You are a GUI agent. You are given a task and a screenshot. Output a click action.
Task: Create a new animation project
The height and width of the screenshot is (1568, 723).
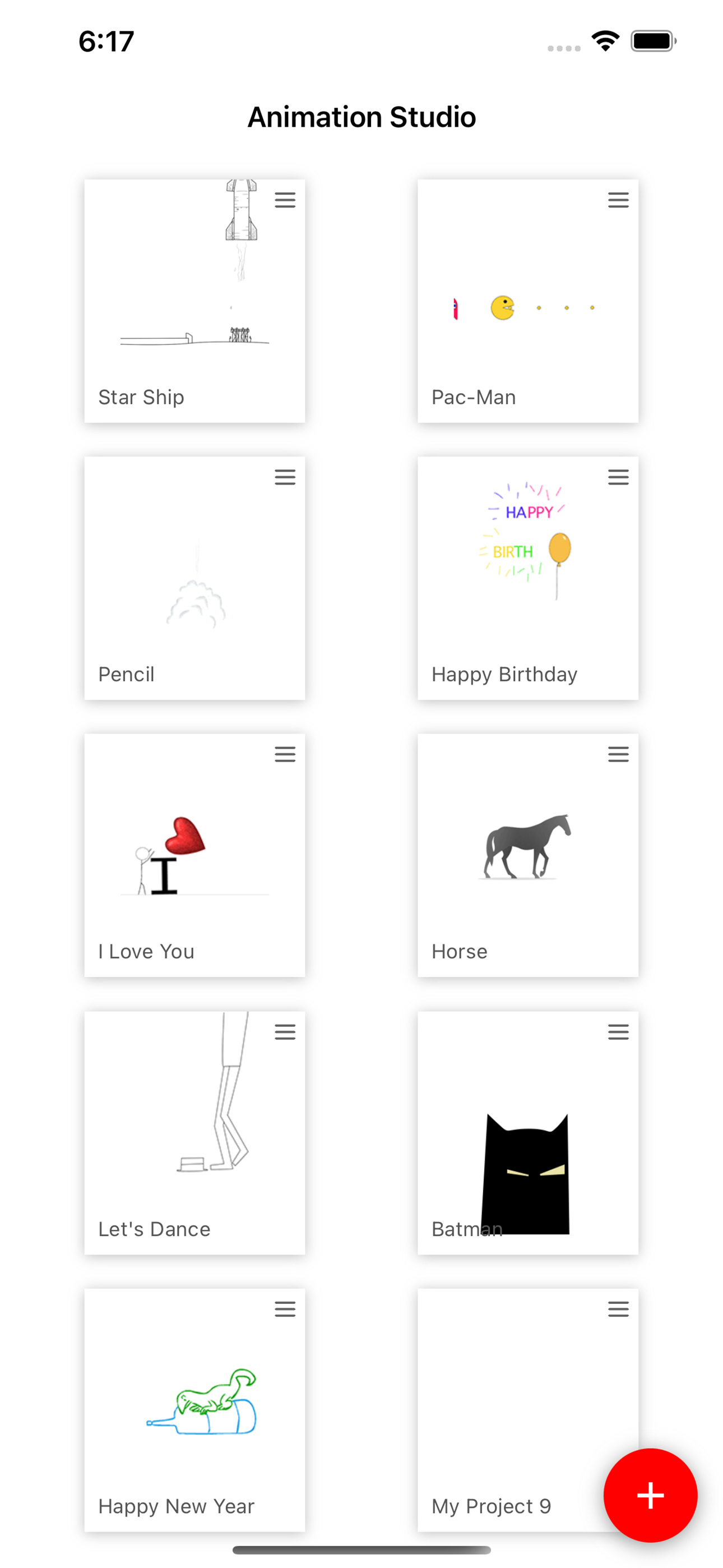click(650, 1497)
